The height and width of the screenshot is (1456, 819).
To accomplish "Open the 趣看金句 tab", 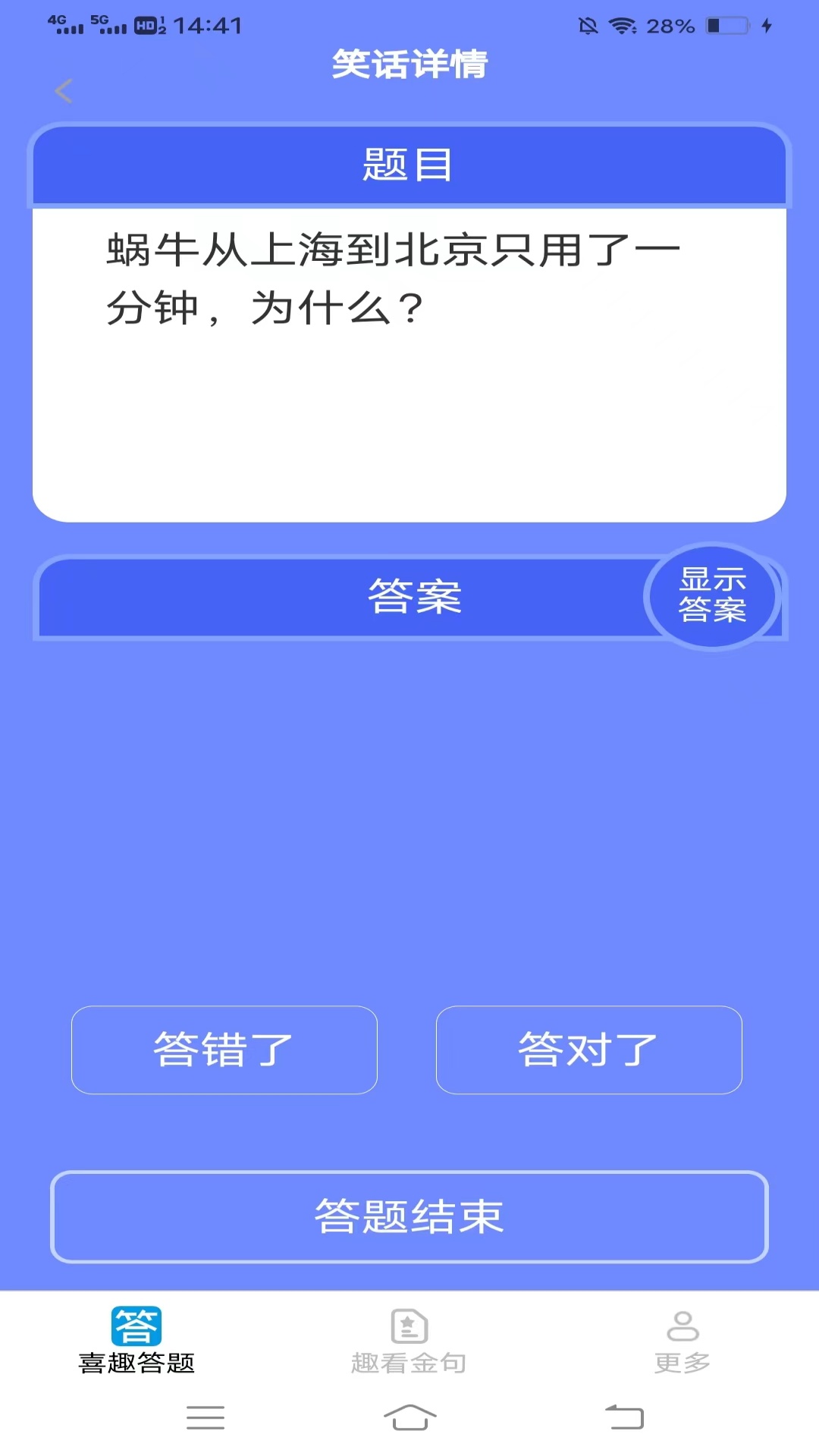I will click(409, 1341).
